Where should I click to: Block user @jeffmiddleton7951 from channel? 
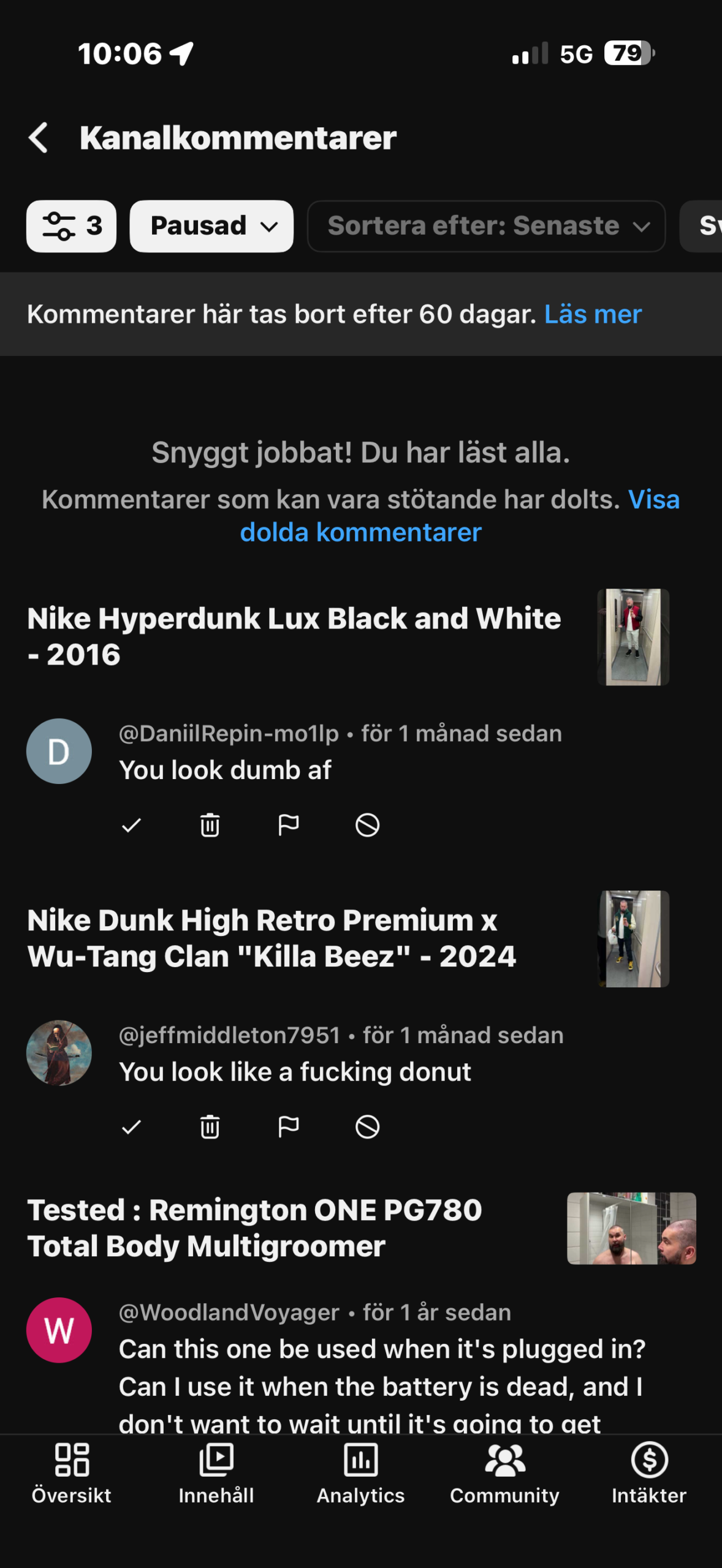367,1126
